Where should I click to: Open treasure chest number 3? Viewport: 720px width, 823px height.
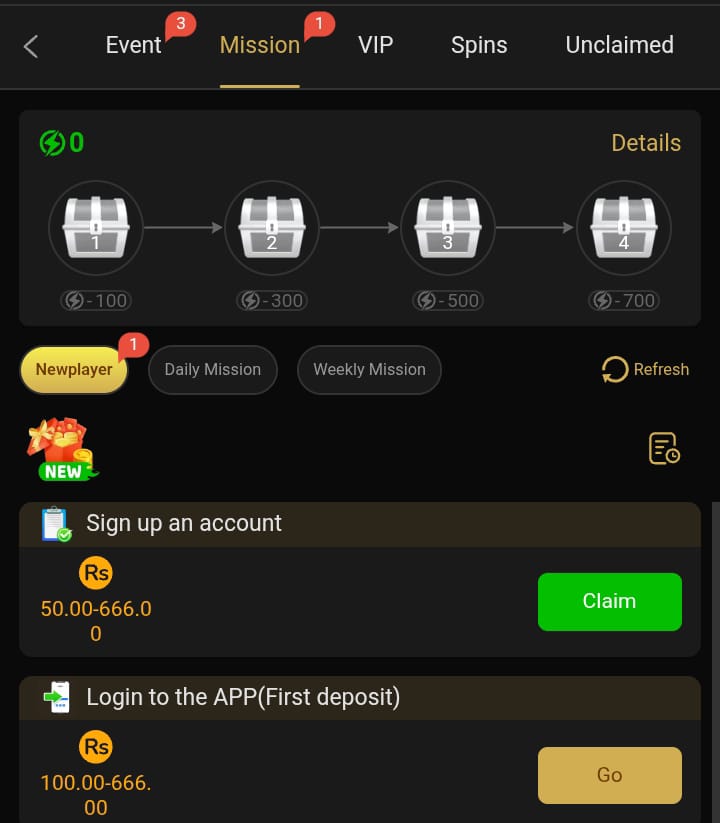pos(448,227)
